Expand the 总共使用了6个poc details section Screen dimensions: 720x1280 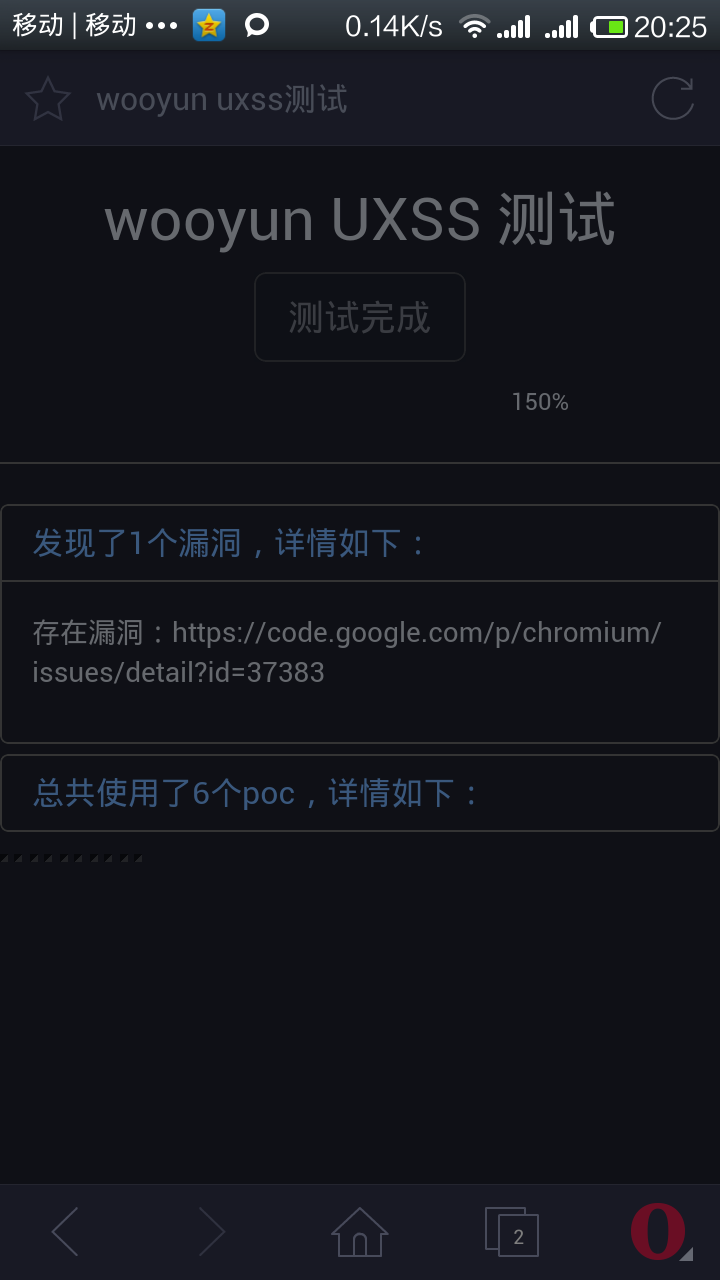(x=360, y=793)
